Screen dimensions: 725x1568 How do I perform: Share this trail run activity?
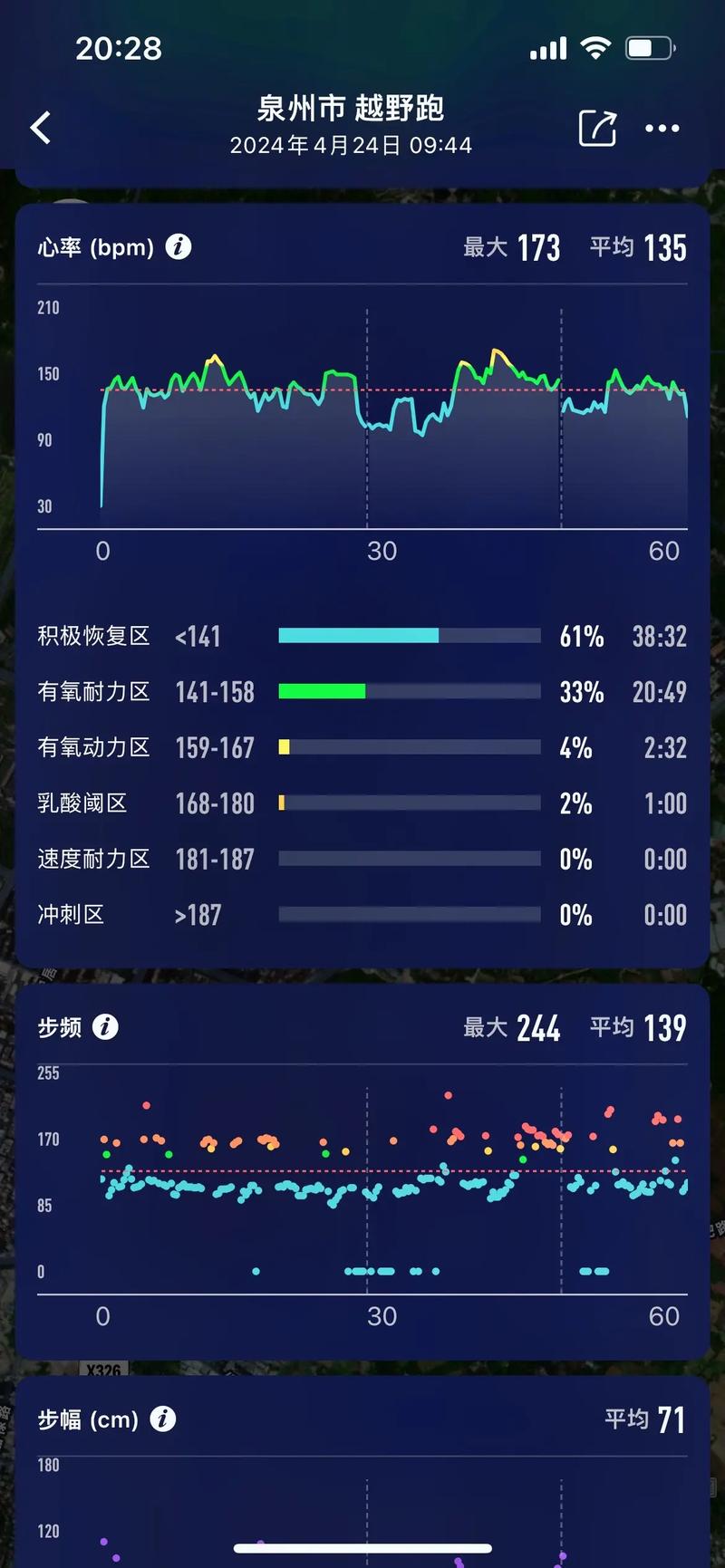coord(598,128)
